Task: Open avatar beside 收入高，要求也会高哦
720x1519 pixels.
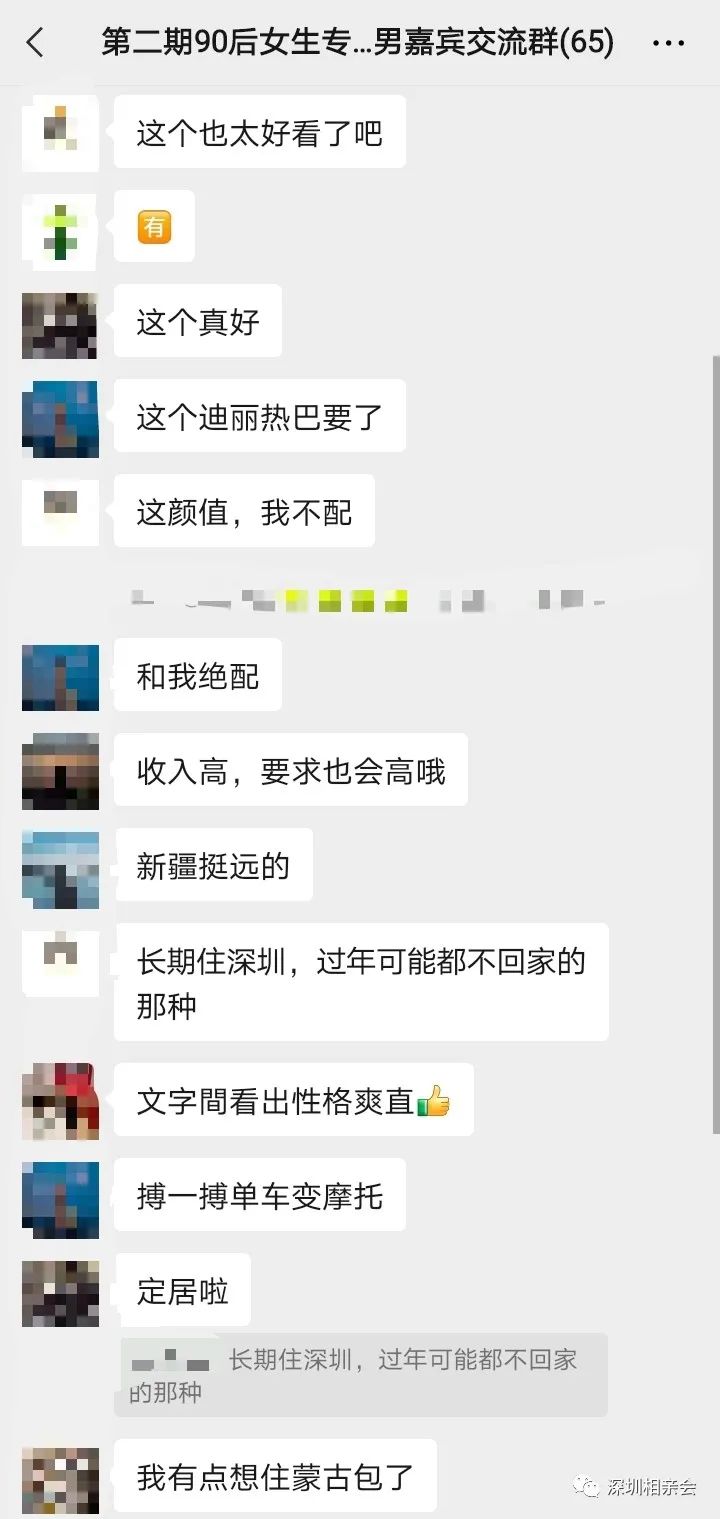Action: pos(60,771)
